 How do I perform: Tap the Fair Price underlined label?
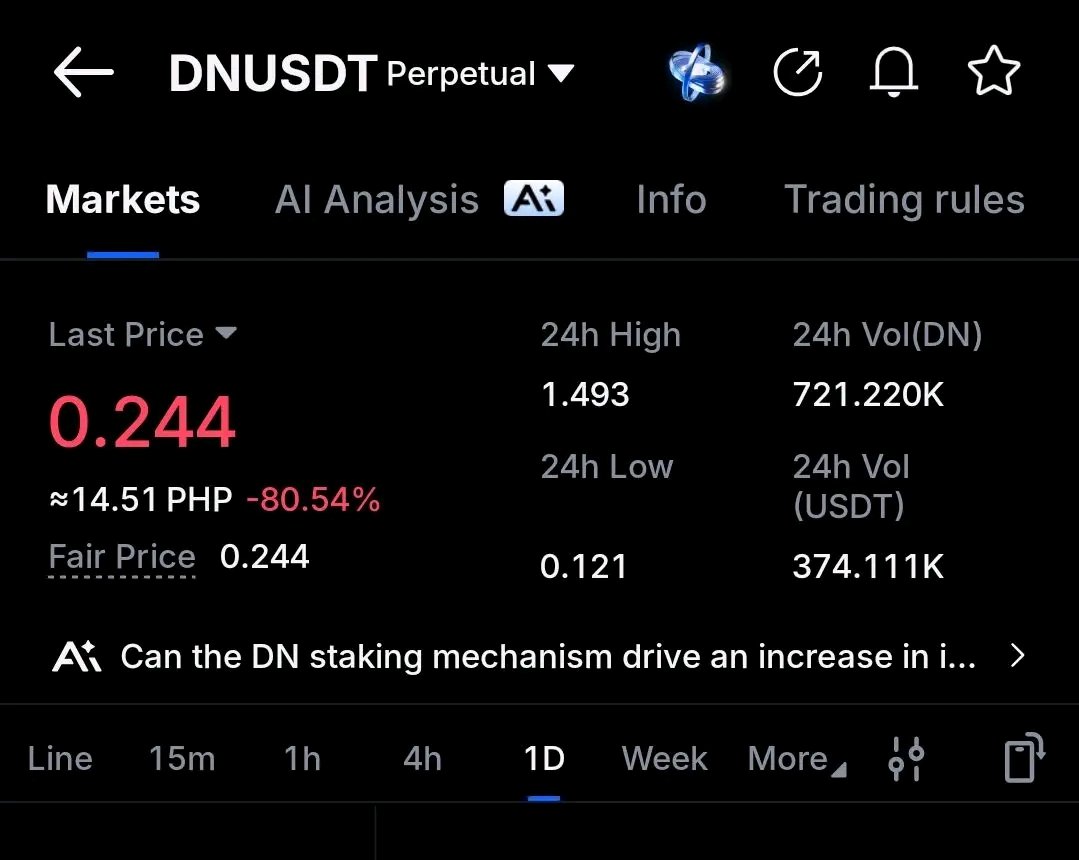[122, 557]
